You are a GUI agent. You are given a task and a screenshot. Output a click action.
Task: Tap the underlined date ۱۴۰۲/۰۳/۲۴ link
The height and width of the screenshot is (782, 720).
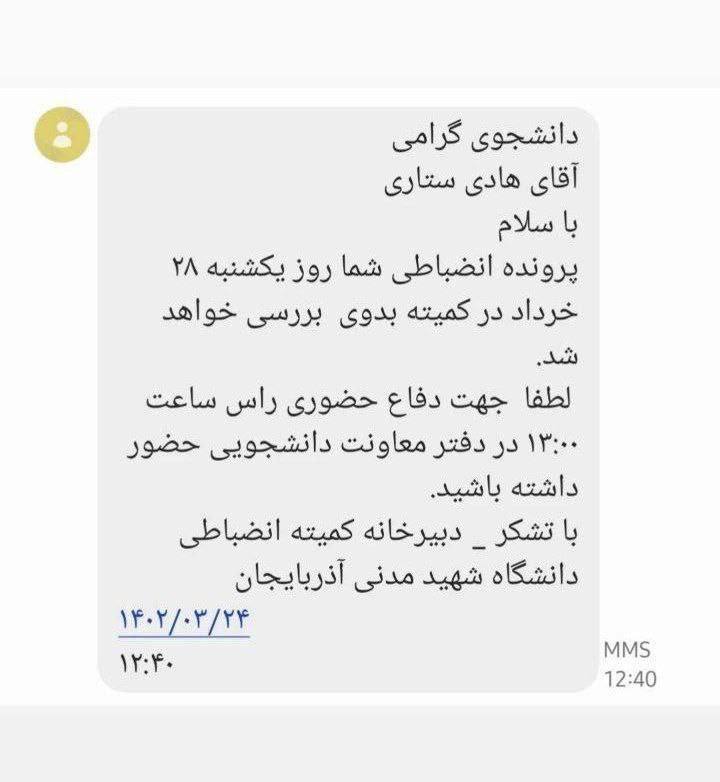click(x=183, y=621)
